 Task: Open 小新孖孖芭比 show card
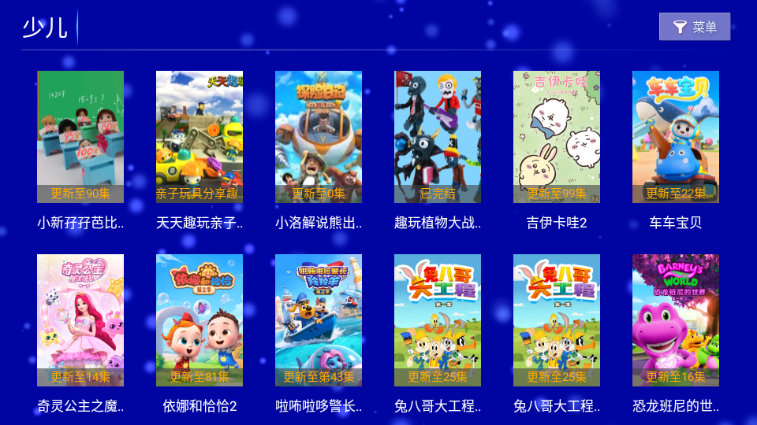click(80, 137)
